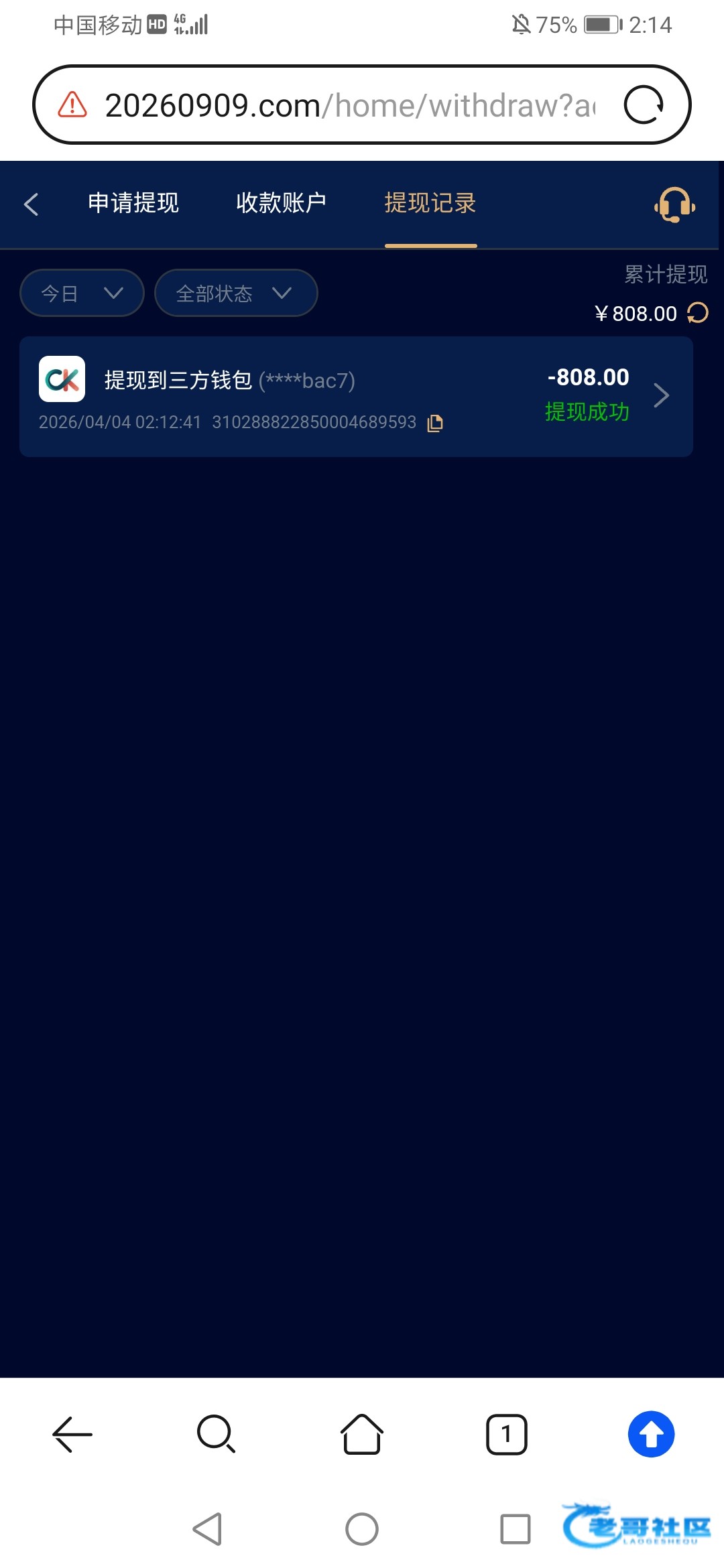Go to the browser home page
Viewport: 724px width, 1568px height.
pos(362,1435)
